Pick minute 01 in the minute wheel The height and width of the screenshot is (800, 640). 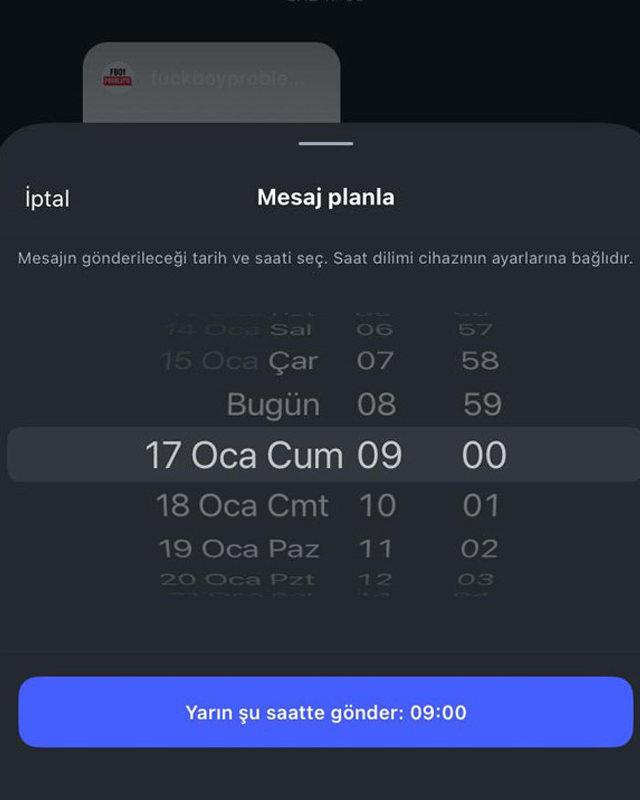point(480,506)
